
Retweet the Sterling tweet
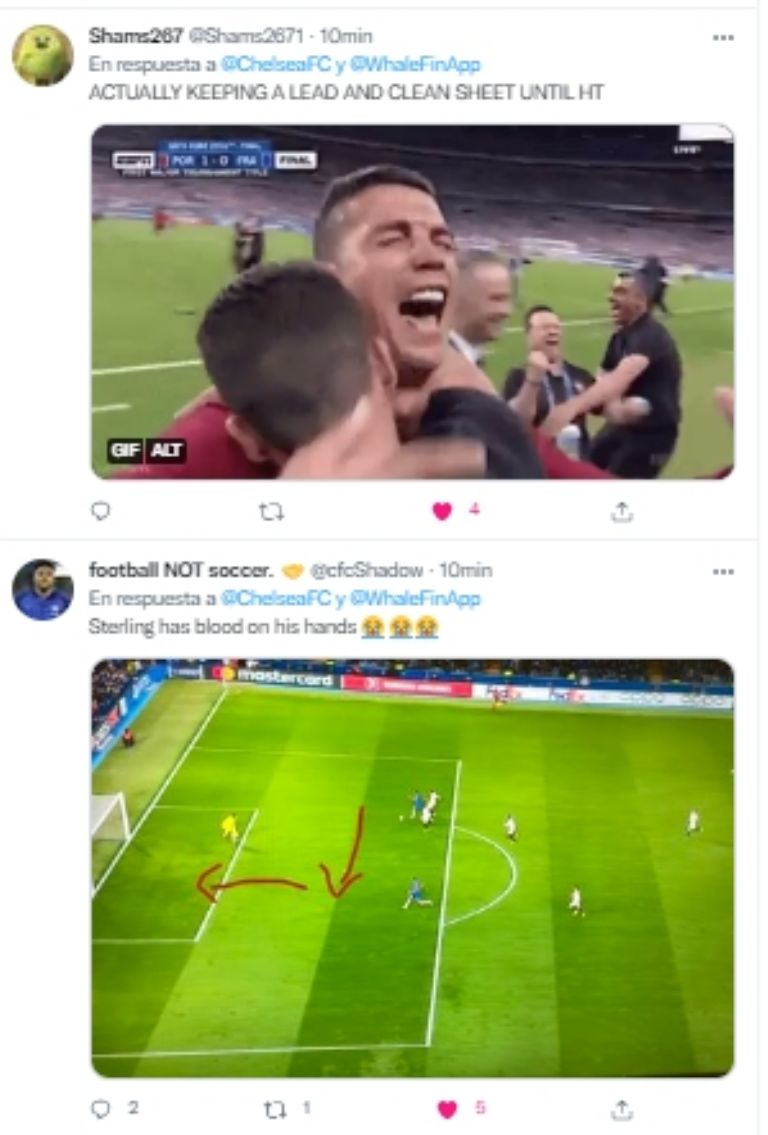[271, 1109]
